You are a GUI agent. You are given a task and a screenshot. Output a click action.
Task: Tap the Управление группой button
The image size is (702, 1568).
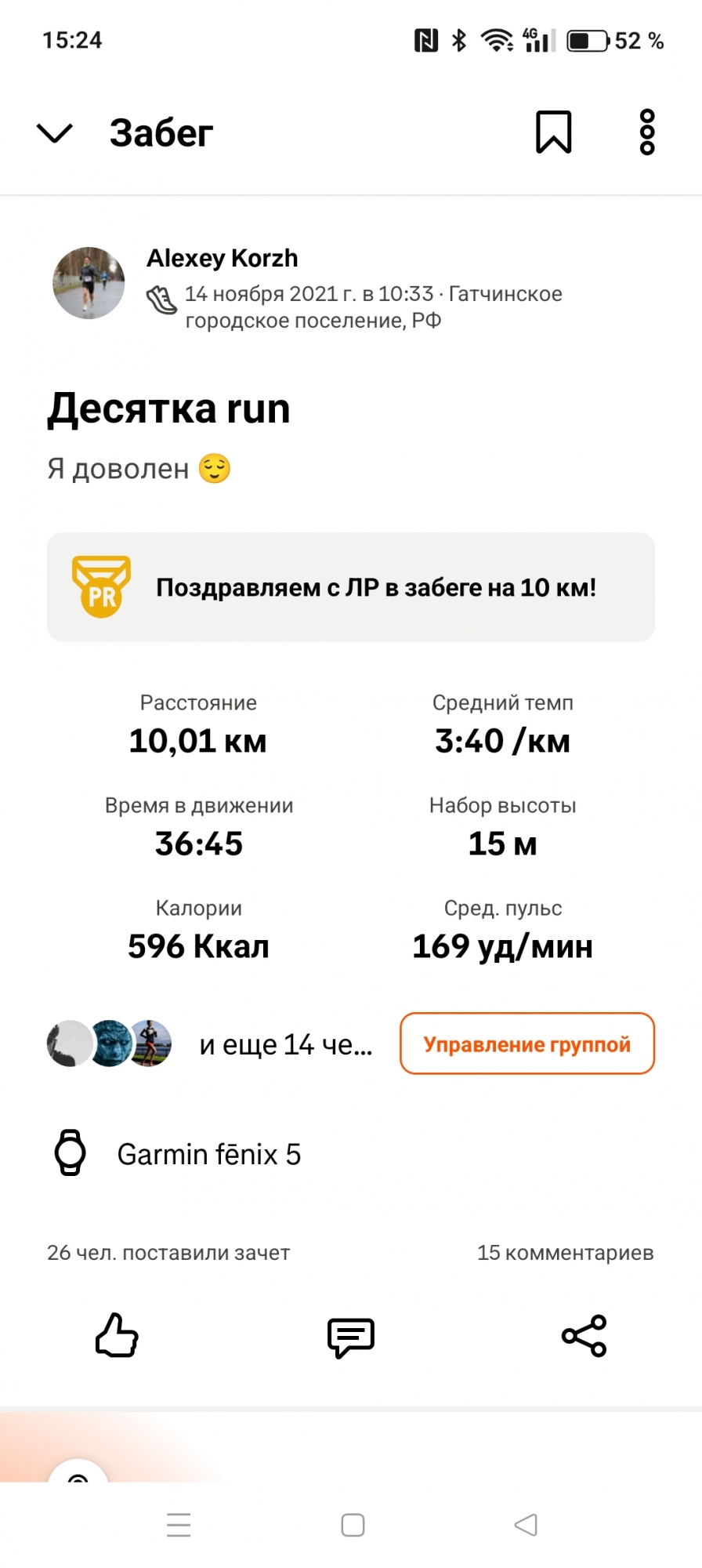click(x=526, y=1044)
